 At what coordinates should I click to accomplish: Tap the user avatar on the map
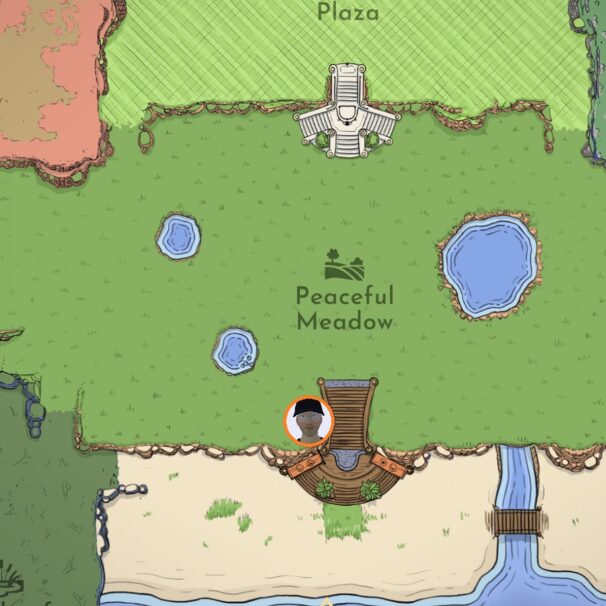pyautogui.click(x=308, y=421)
